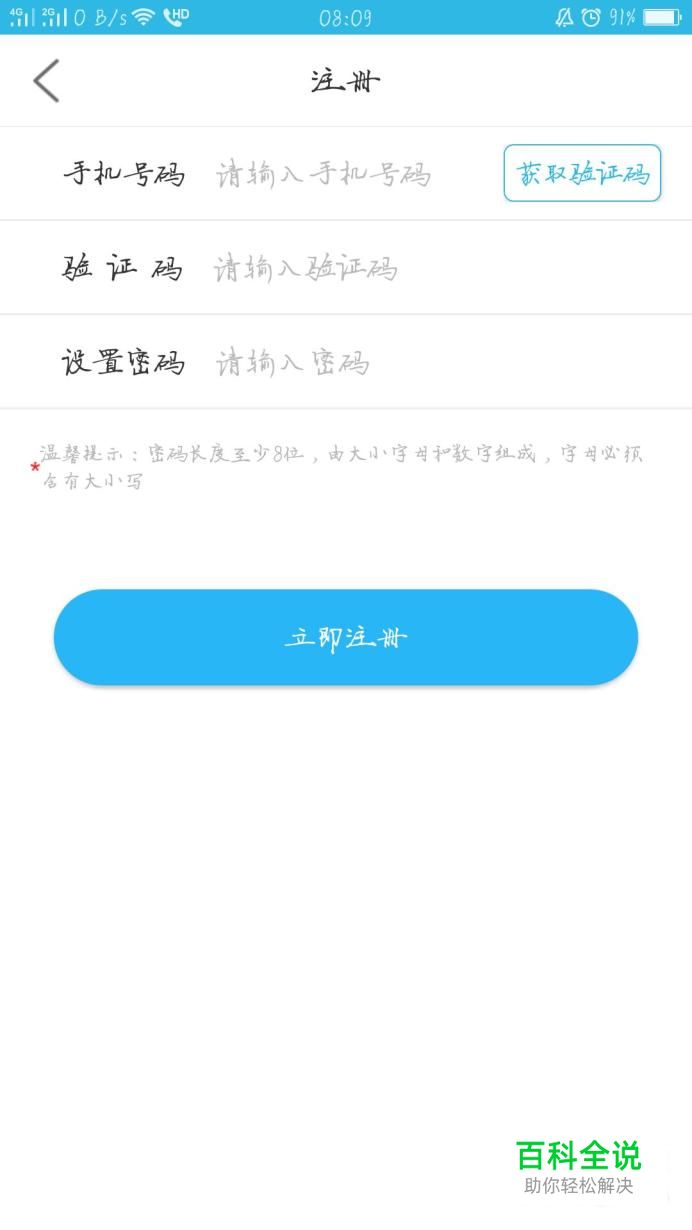Submit with the 立即注册 button

[x=346, y=638]
